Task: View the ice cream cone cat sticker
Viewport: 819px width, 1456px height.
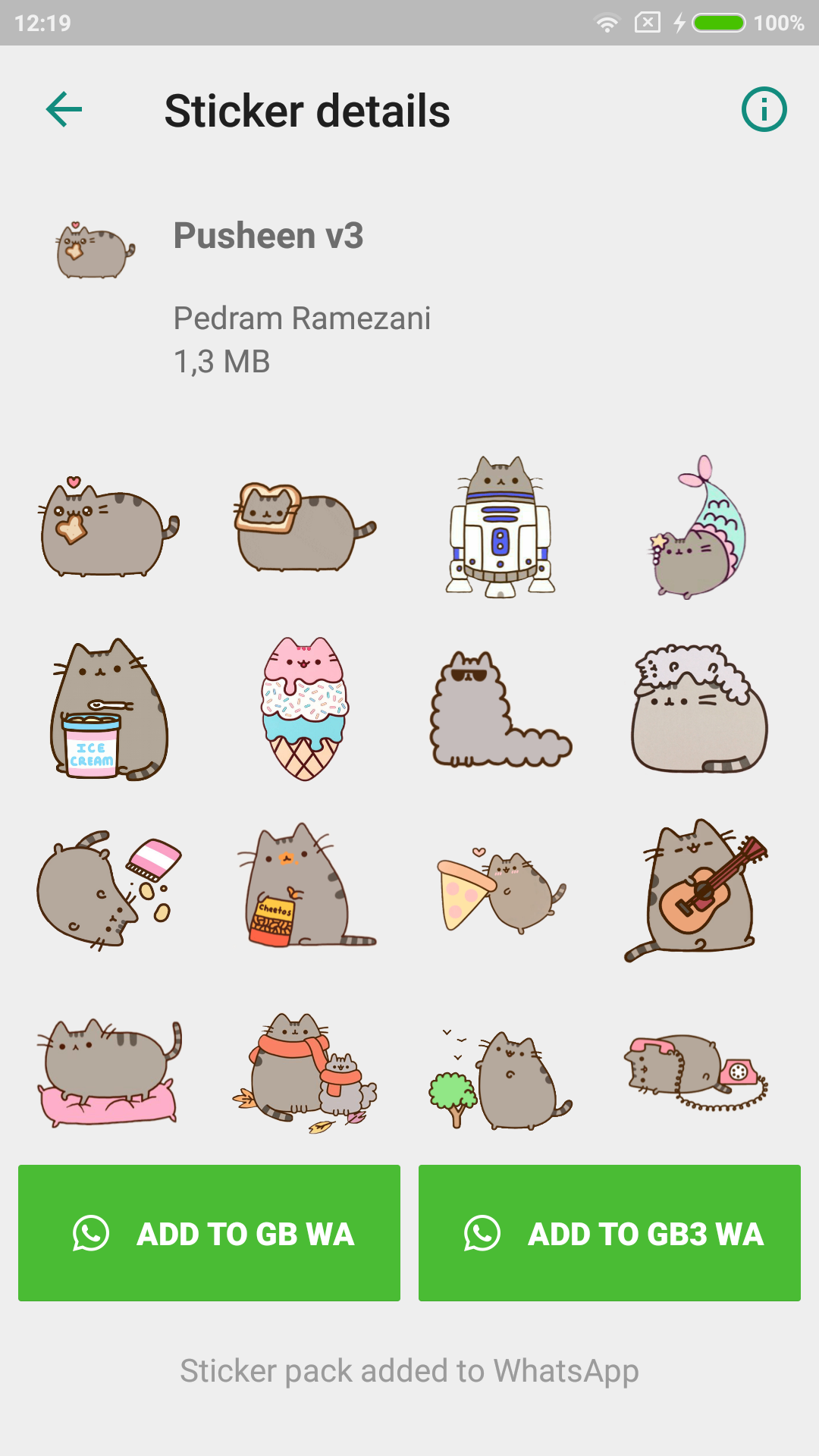Action: [305, 710]
